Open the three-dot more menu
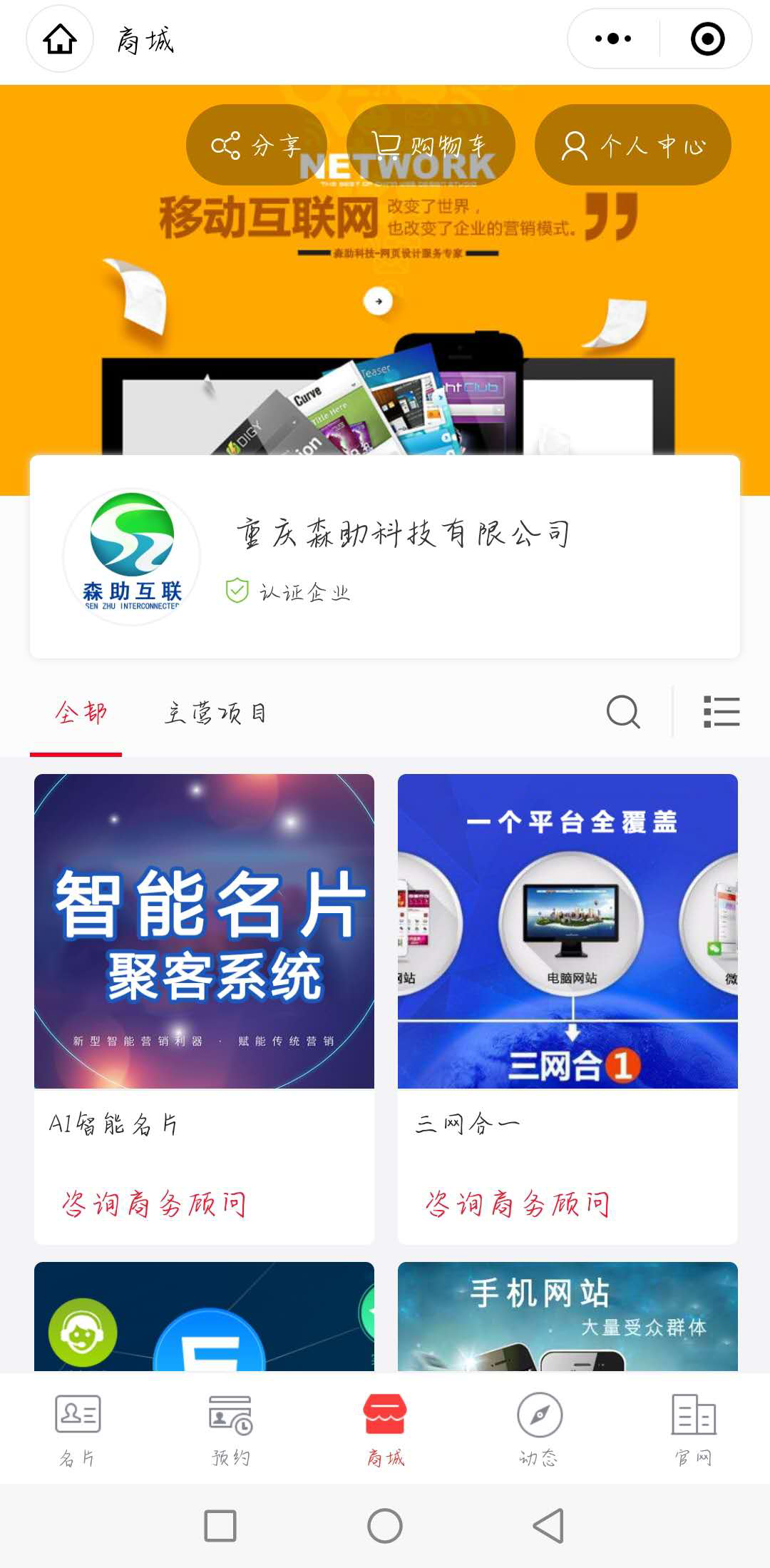The image size is (770, 1568). [x=613, y=39]
